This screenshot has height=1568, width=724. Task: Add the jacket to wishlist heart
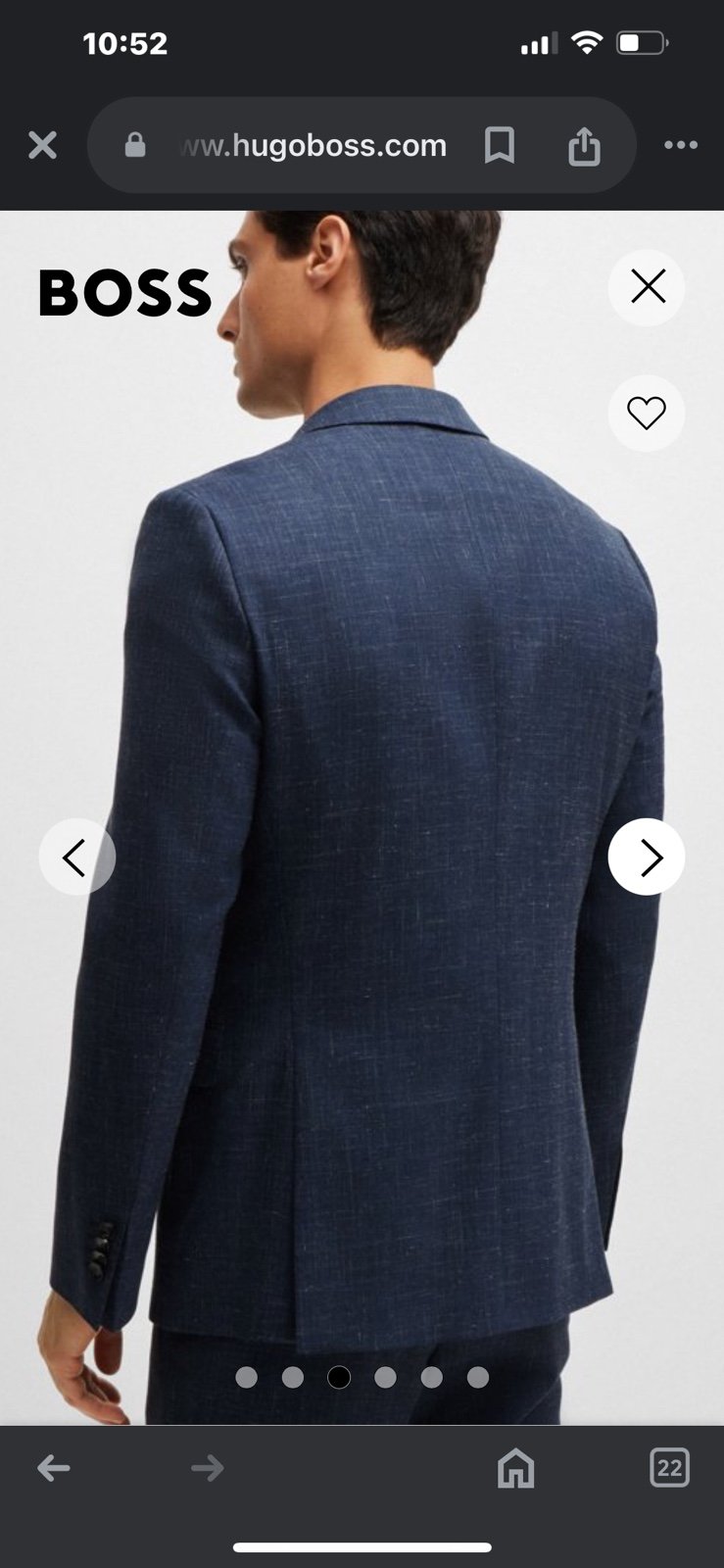(x=647, y=413)
